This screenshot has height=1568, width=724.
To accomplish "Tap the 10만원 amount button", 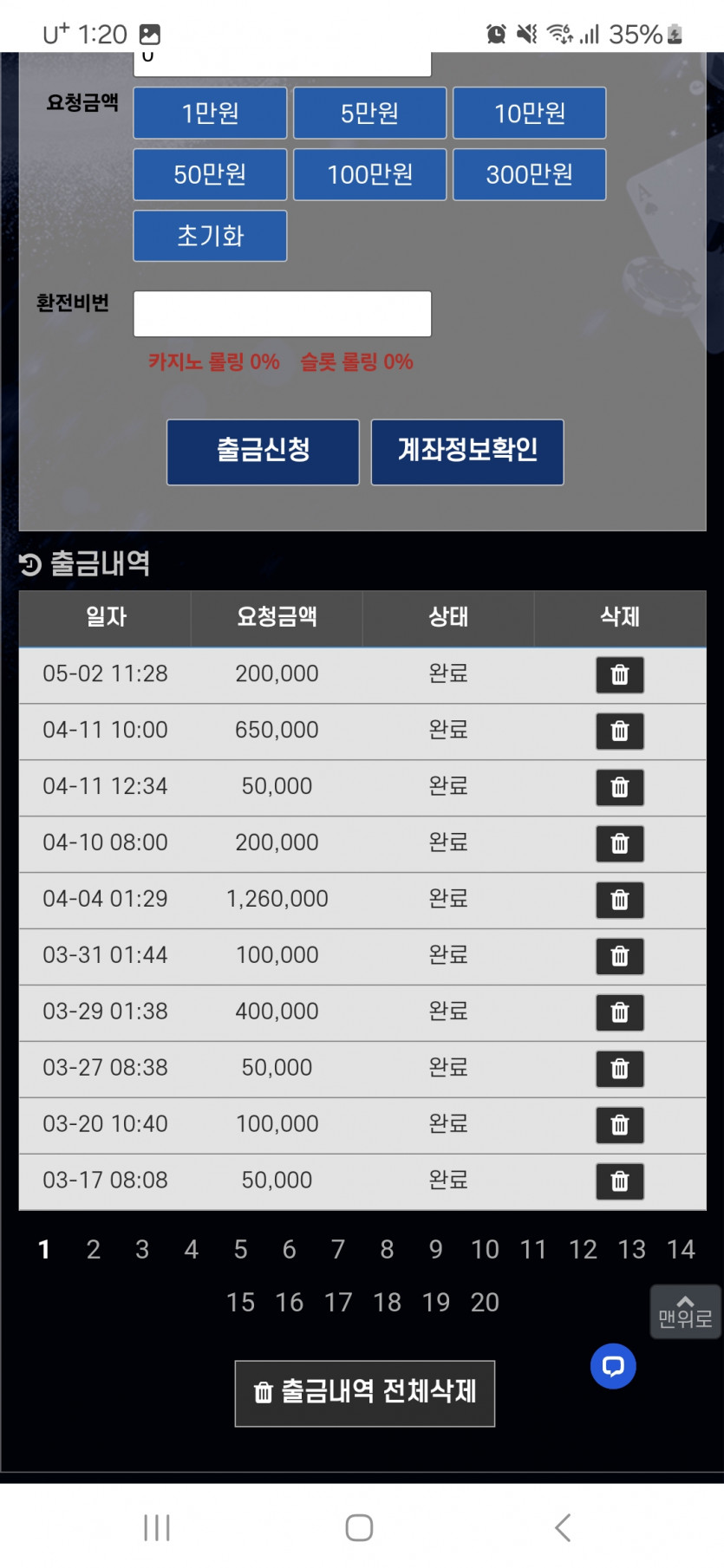I will 529,113.
